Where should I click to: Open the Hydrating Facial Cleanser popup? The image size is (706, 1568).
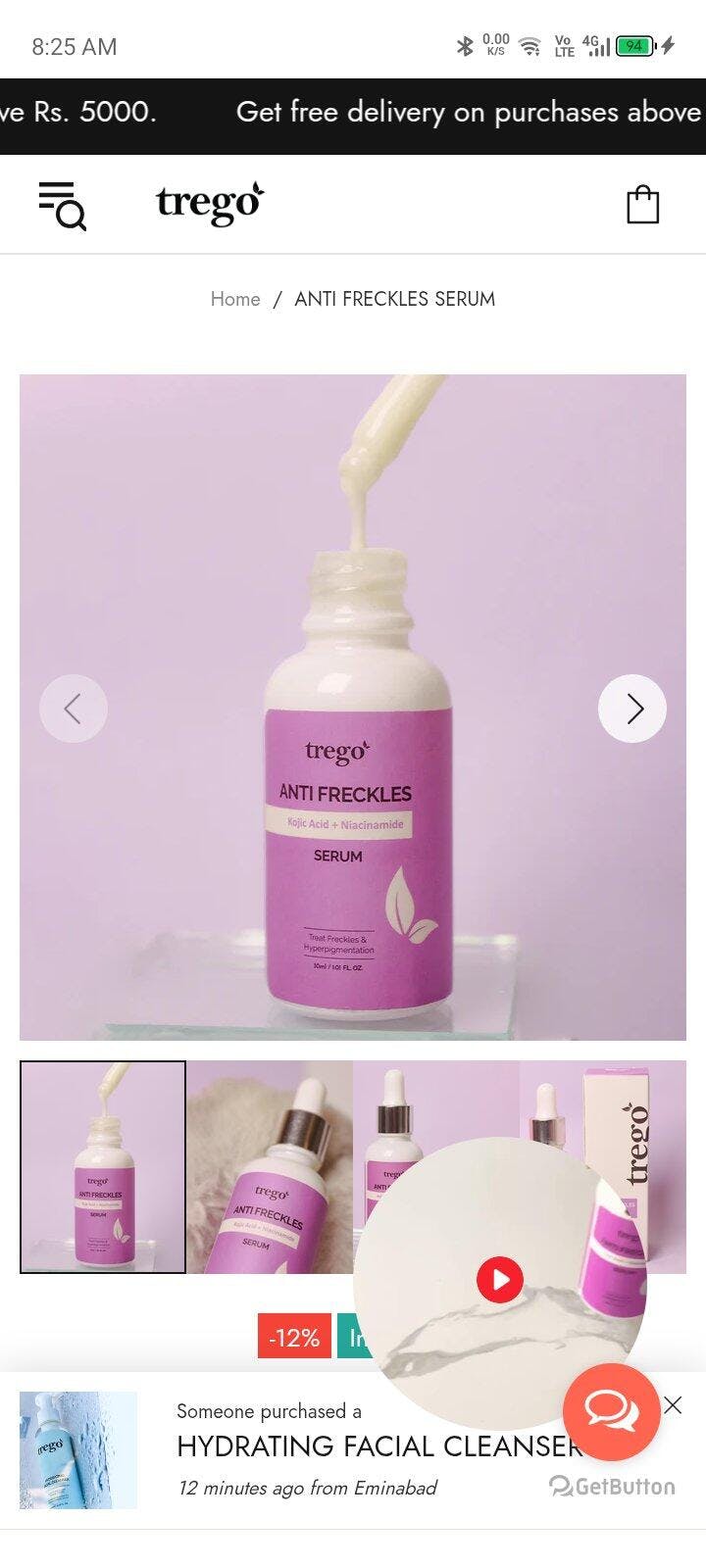[x=373, y=1446]
